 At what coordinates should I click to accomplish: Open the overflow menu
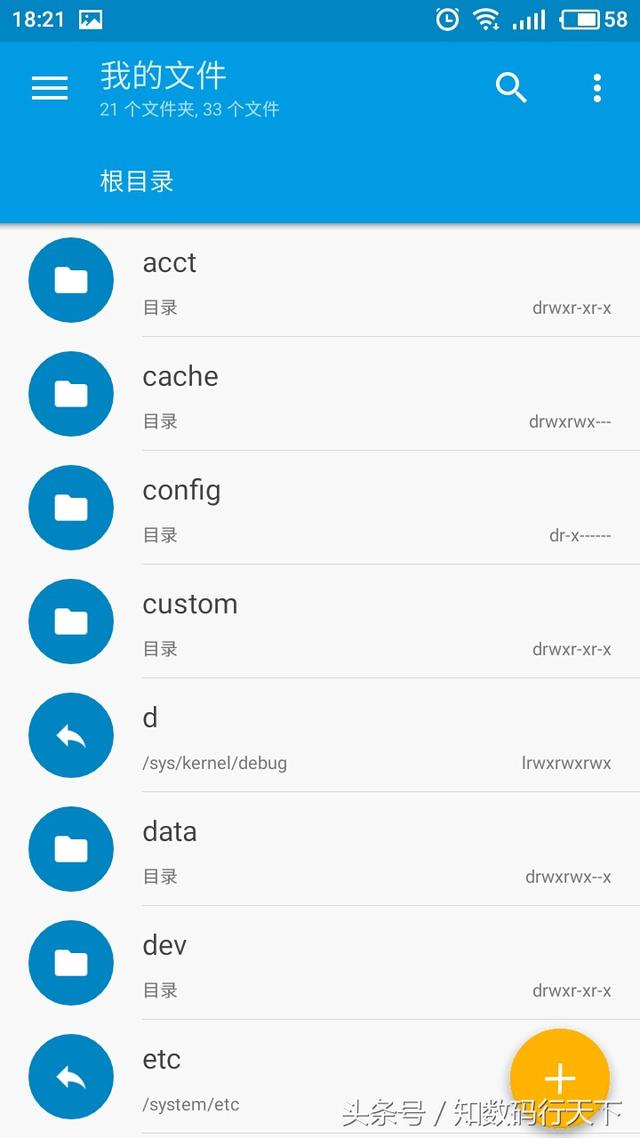pyautogui.click(x=597, y=88)
